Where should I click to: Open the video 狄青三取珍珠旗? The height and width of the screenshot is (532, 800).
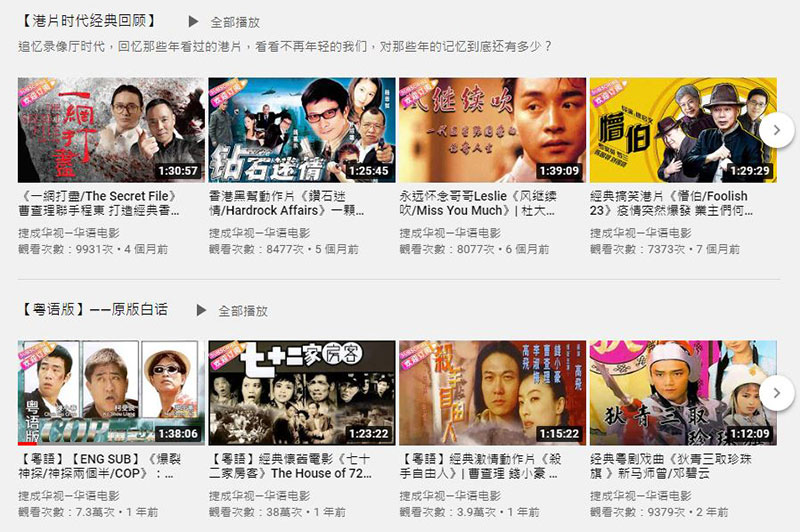pos(683,392)
